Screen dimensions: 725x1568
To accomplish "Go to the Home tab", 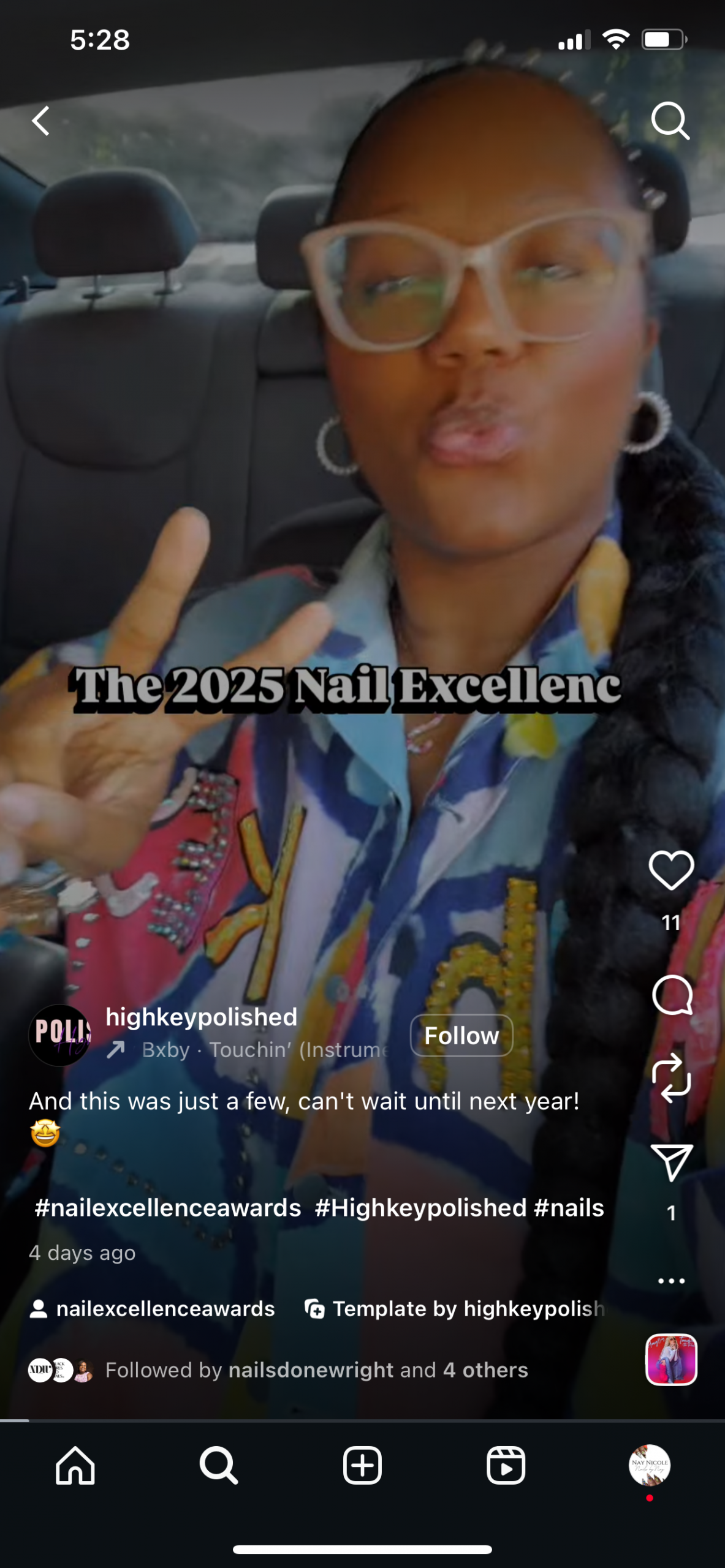I will 75,1466.
